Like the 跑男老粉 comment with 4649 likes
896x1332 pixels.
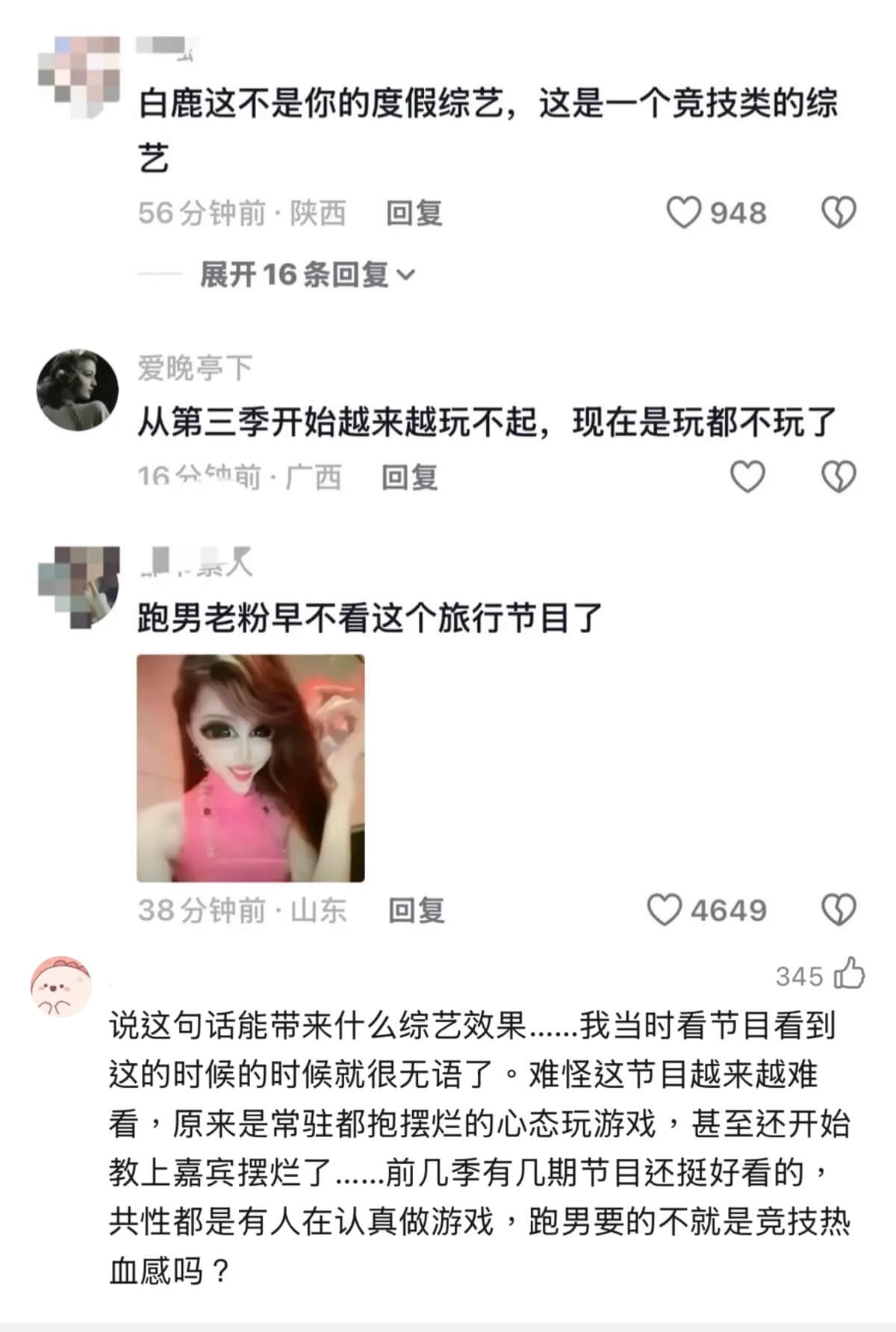(x=664, y=910)
